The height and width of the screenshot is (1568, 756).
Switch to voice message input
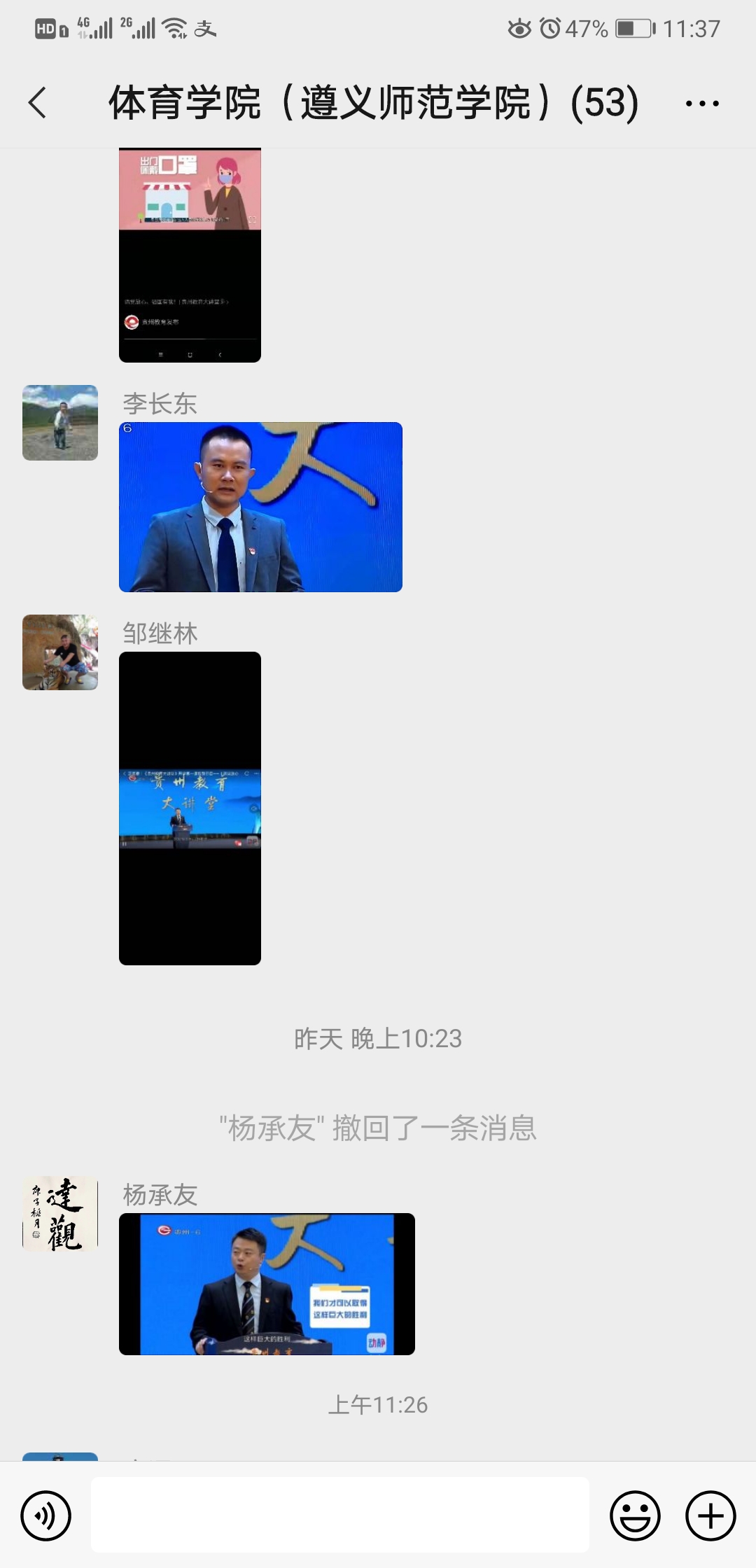pyautogui.click(x=46, y=1516)
